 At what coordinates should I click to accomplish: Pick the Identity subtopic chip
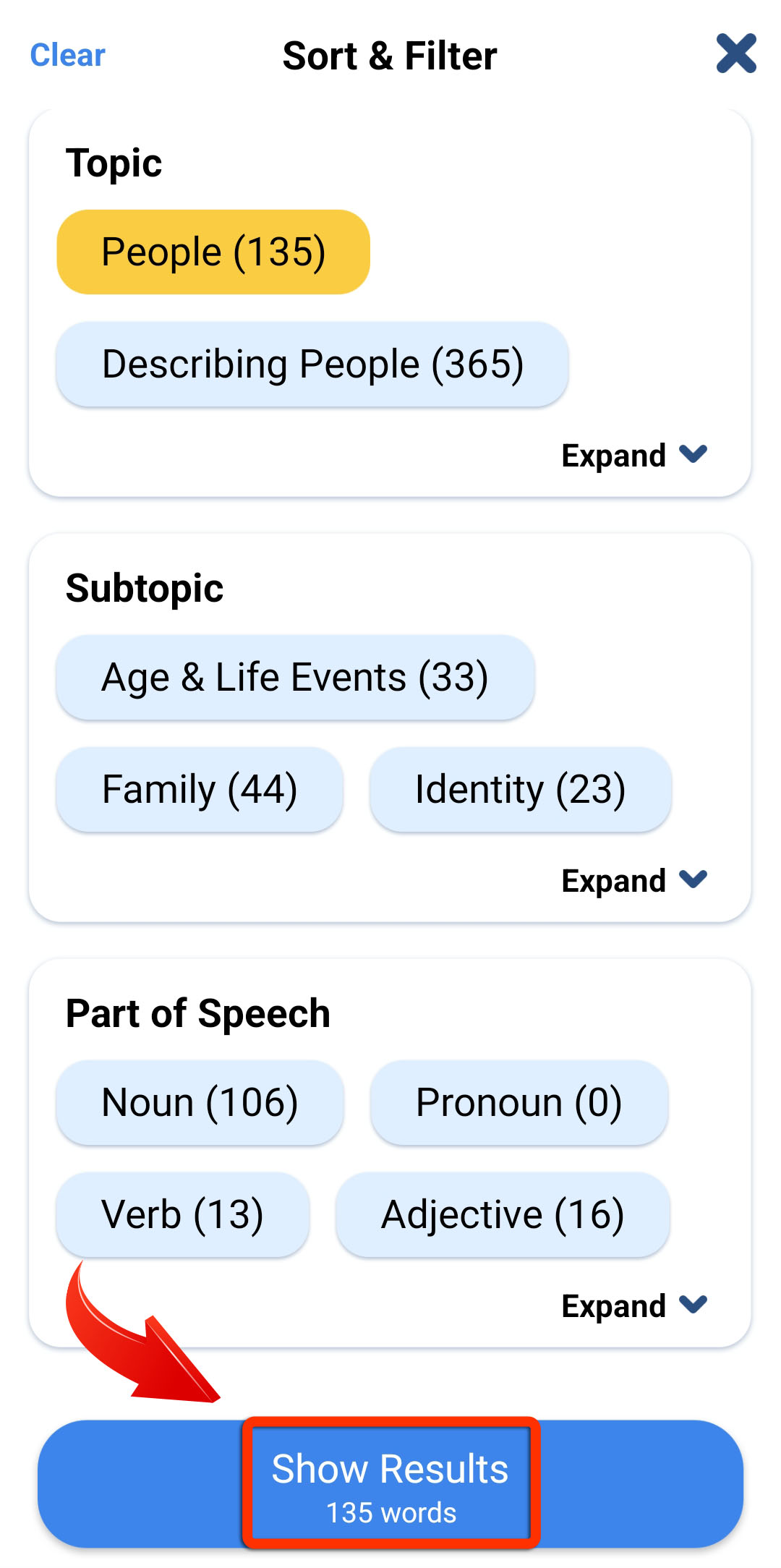(x=521, y=789)
